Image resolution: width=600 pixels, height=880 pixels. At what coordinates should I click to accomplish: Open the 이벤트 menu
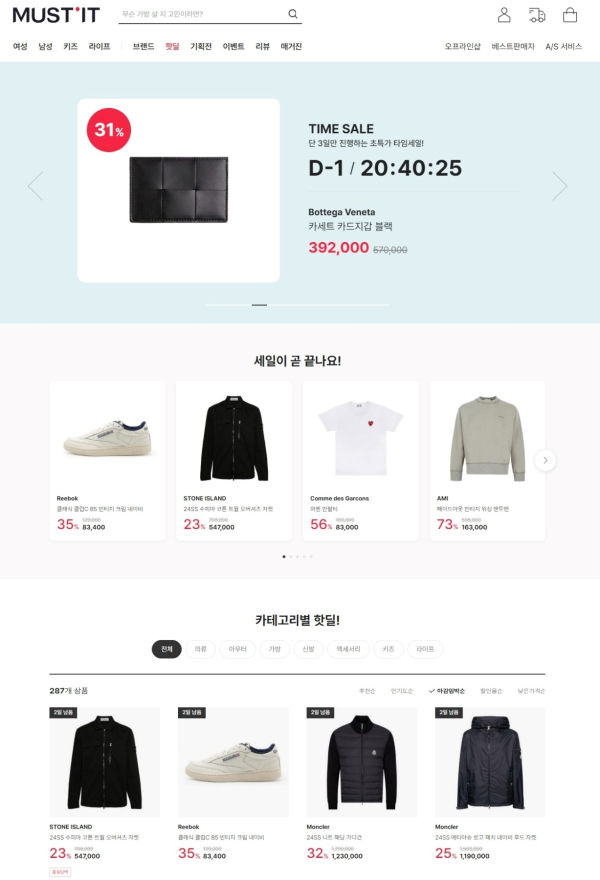(x=233, y=47)
